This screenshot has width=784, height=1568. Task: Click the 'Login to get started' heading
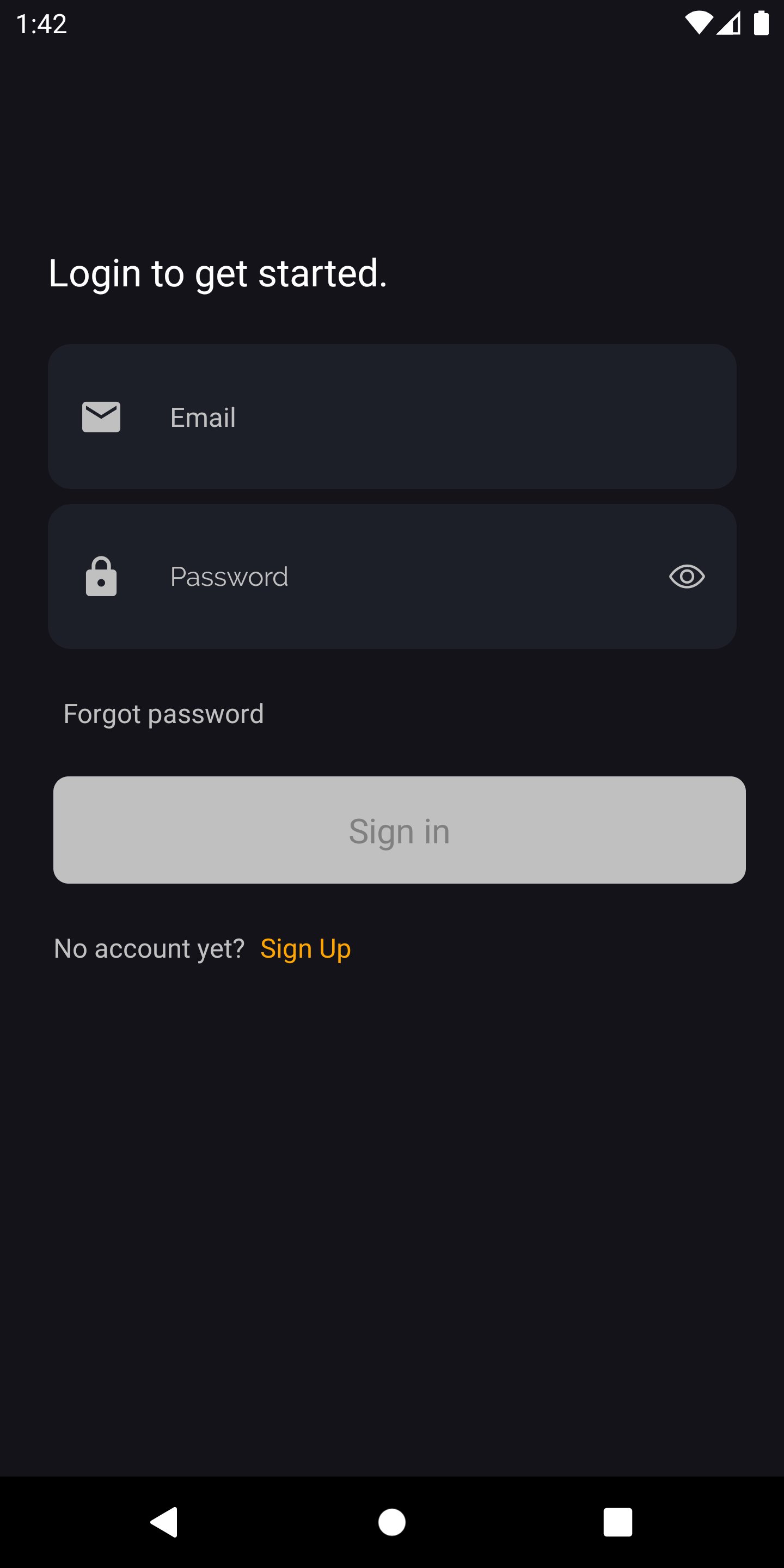coord(217,273)
